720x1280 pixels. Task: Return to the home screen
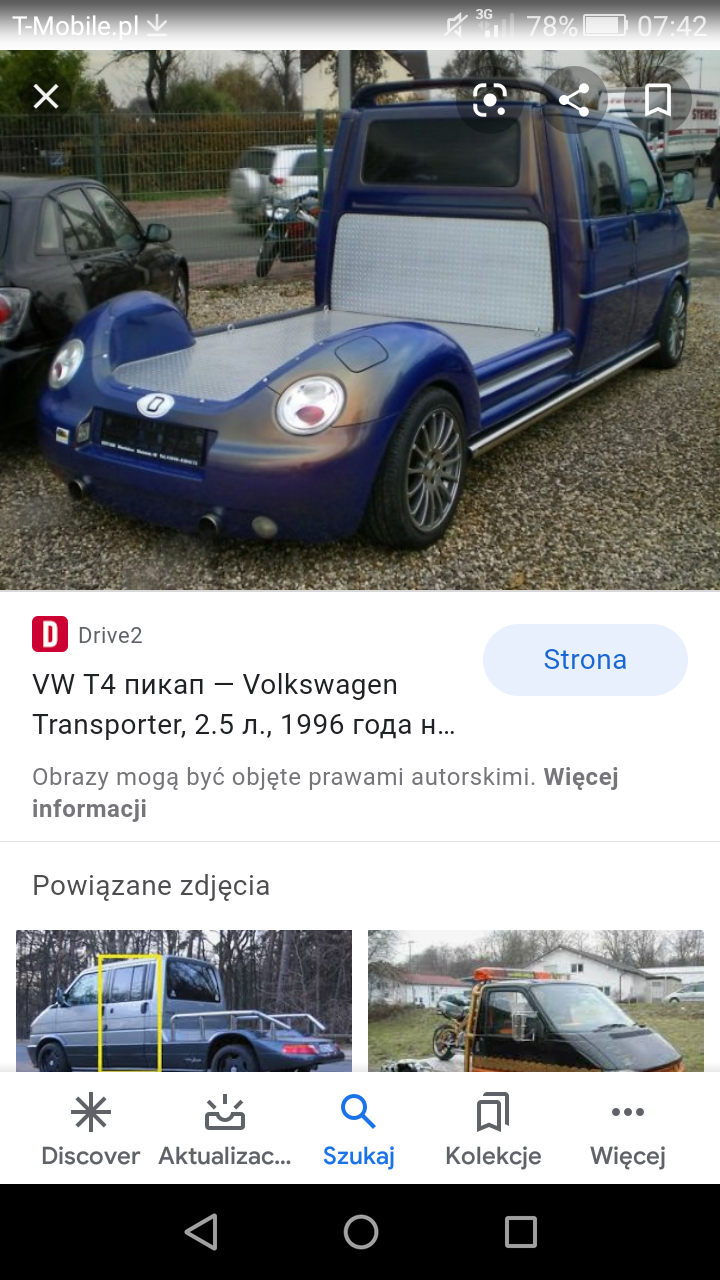click(x=360, y=1232)
